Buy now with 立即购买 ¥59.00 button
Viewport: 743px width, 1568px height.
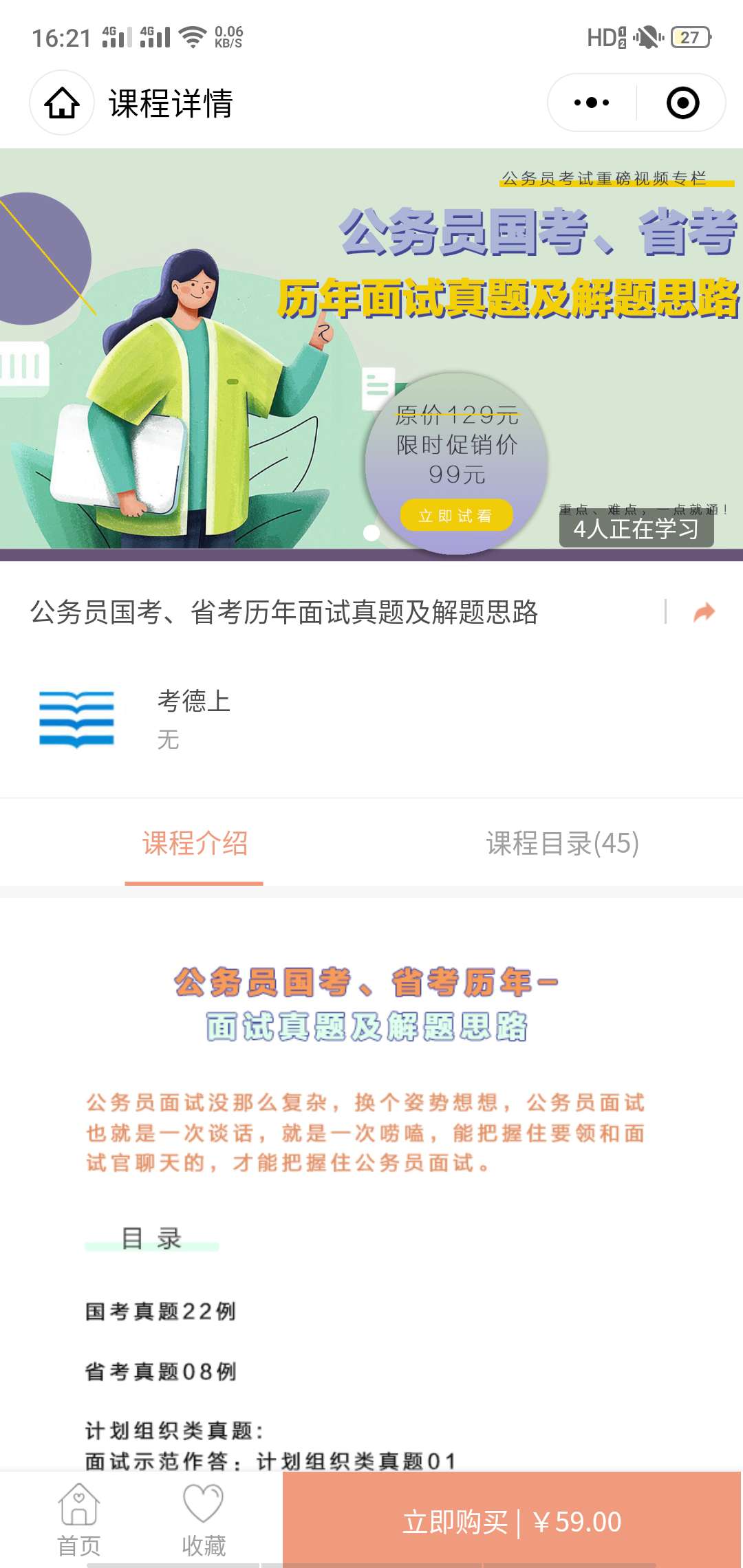[512, 1521]
